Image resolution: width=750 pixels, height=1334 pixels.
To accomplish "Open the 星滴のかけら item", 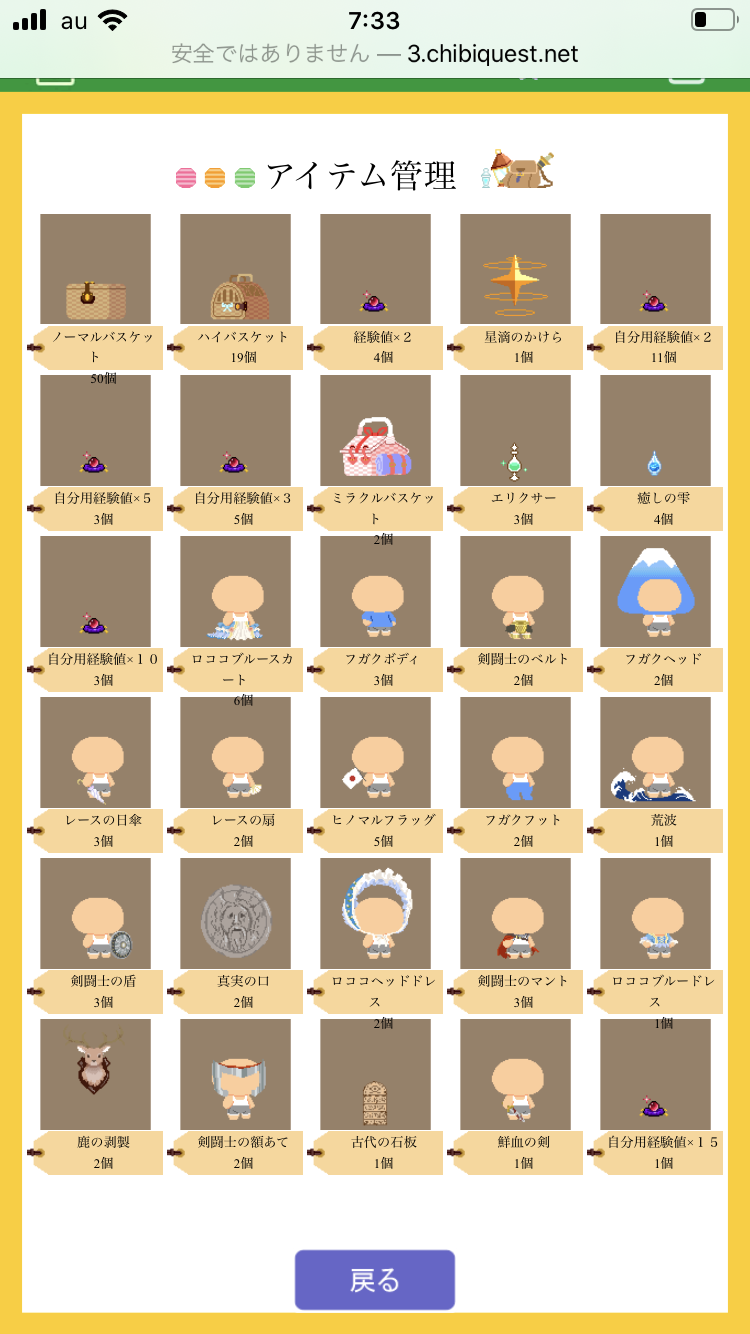I will 515,269.
